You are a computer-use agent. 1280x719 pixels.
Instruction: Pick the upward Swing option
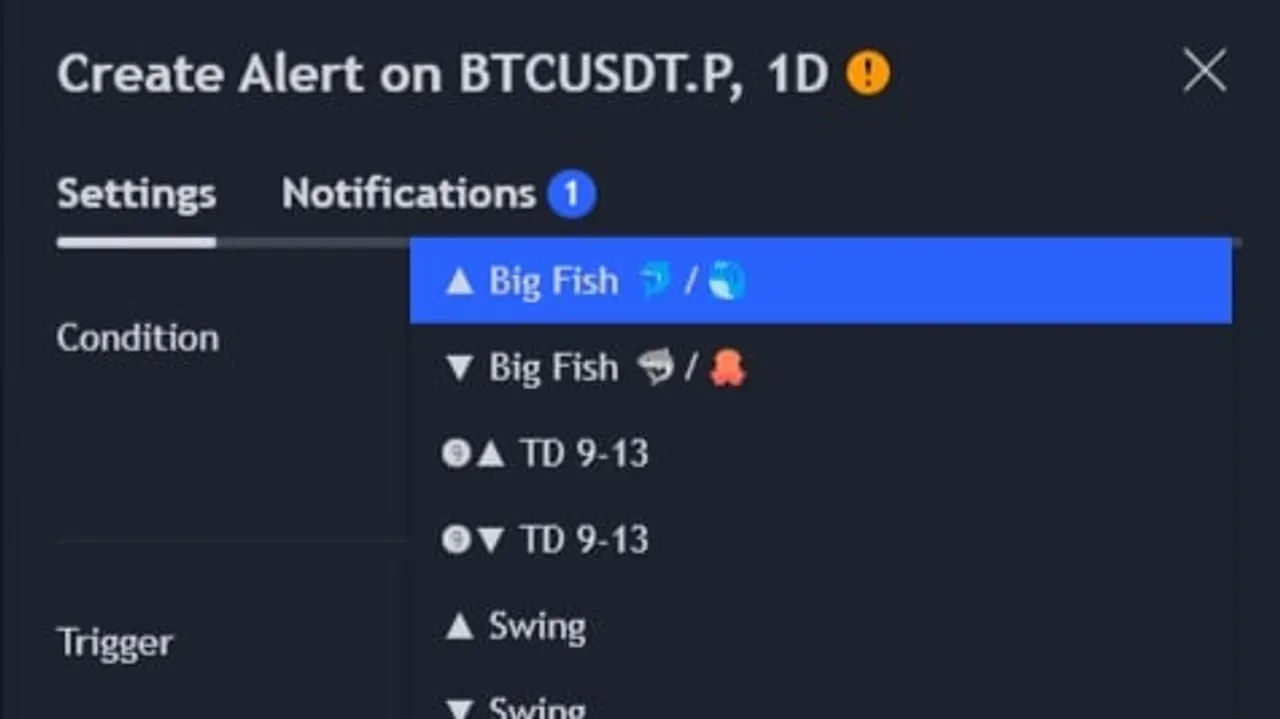(820, 627)
